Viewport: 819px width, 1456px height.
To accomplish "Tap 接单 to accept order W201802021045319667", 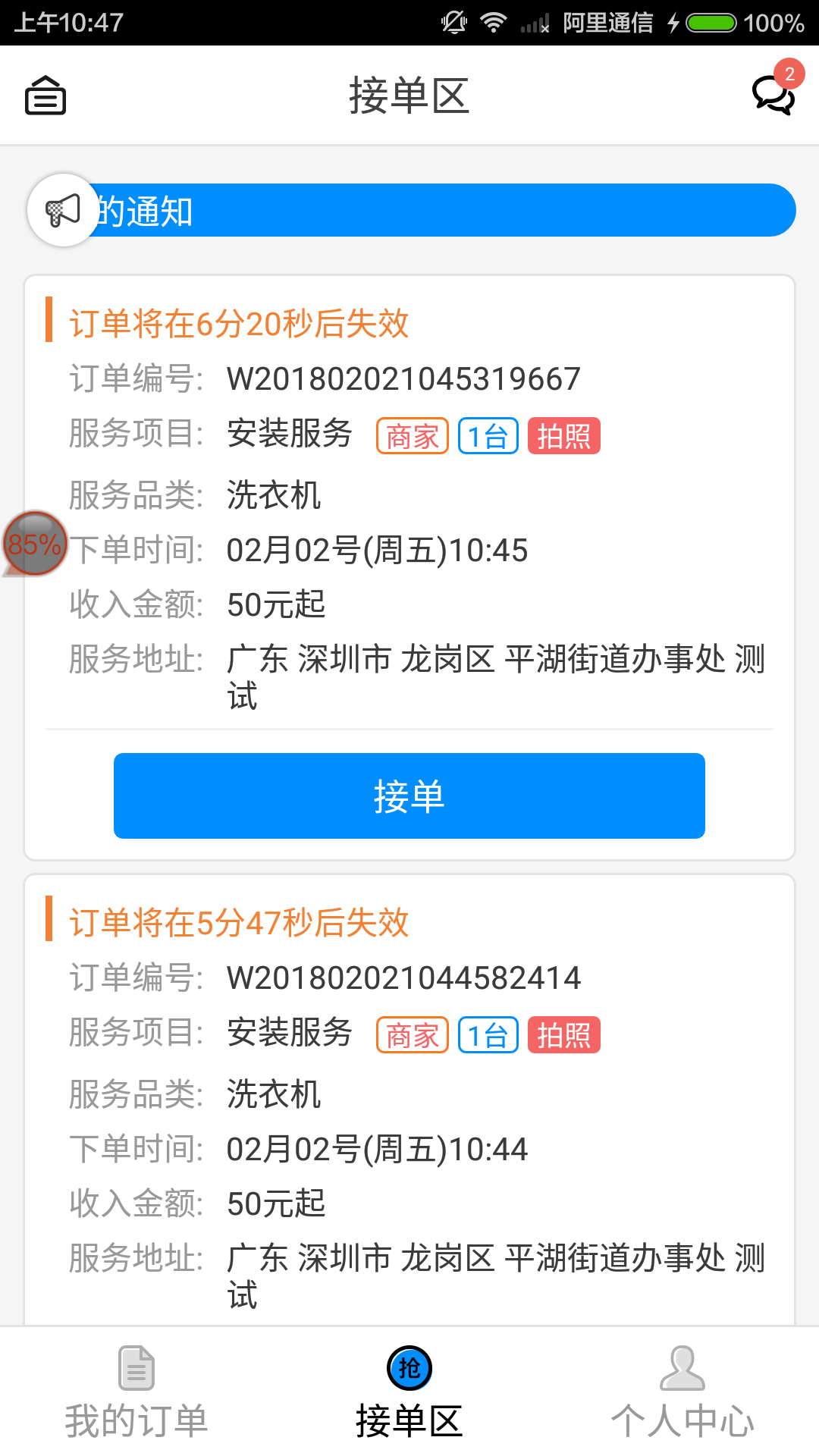I will (x=409, y=795).
